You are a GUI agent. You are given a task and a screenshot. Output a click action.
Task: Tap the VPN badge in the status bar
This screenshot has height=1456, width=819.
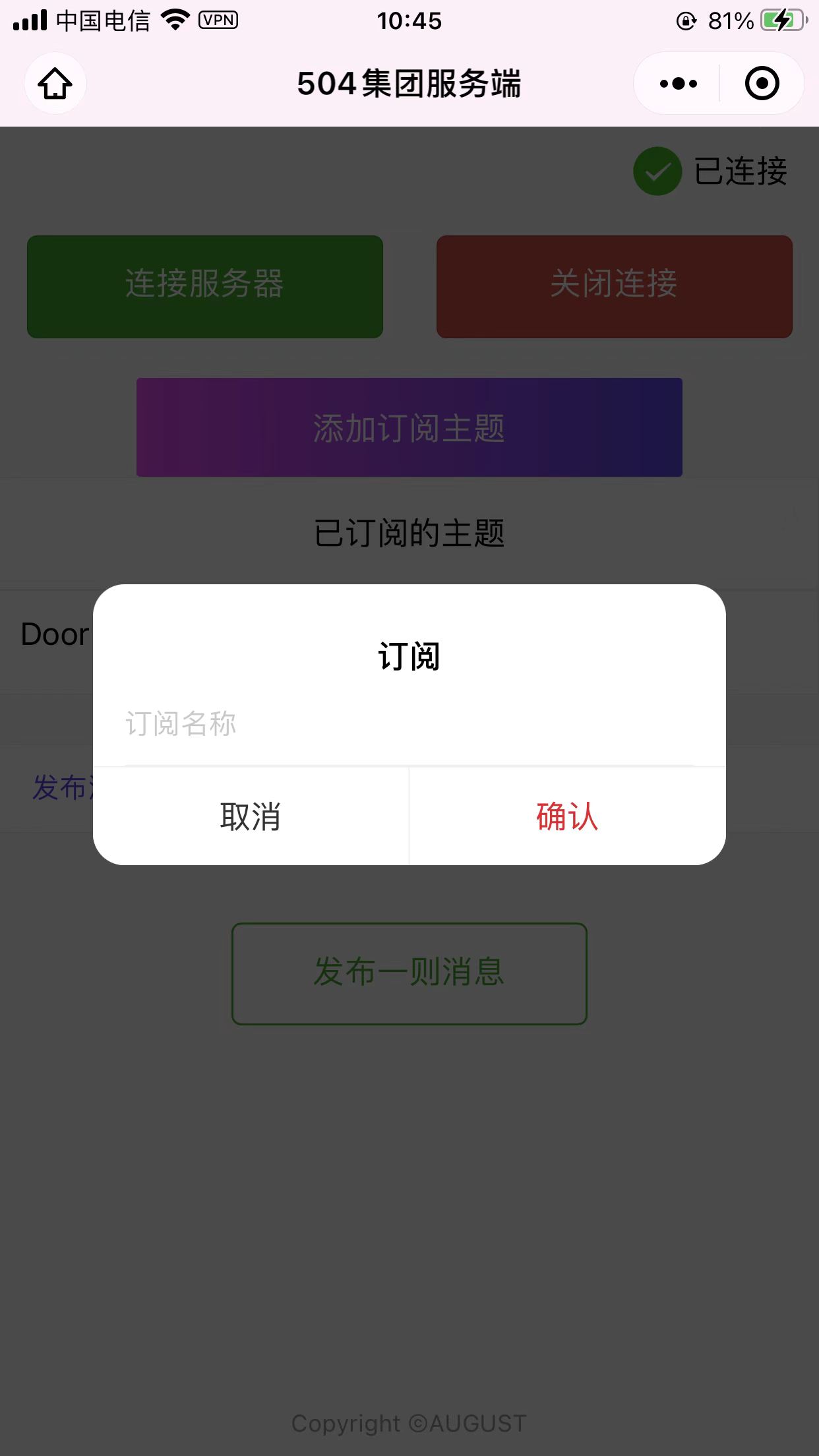218,20
